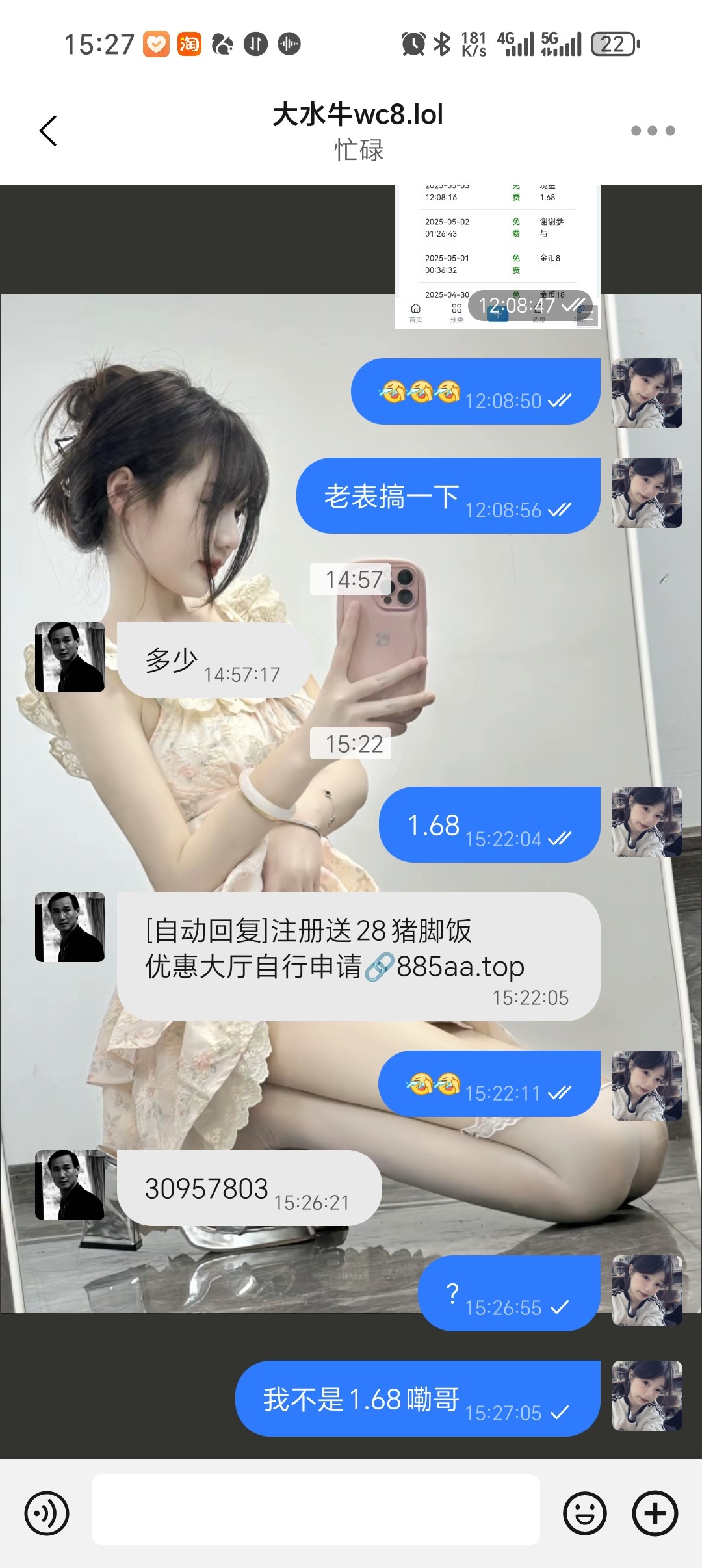
Task: Open the three-dot overflow menu
Action: [x=653, y=131]
